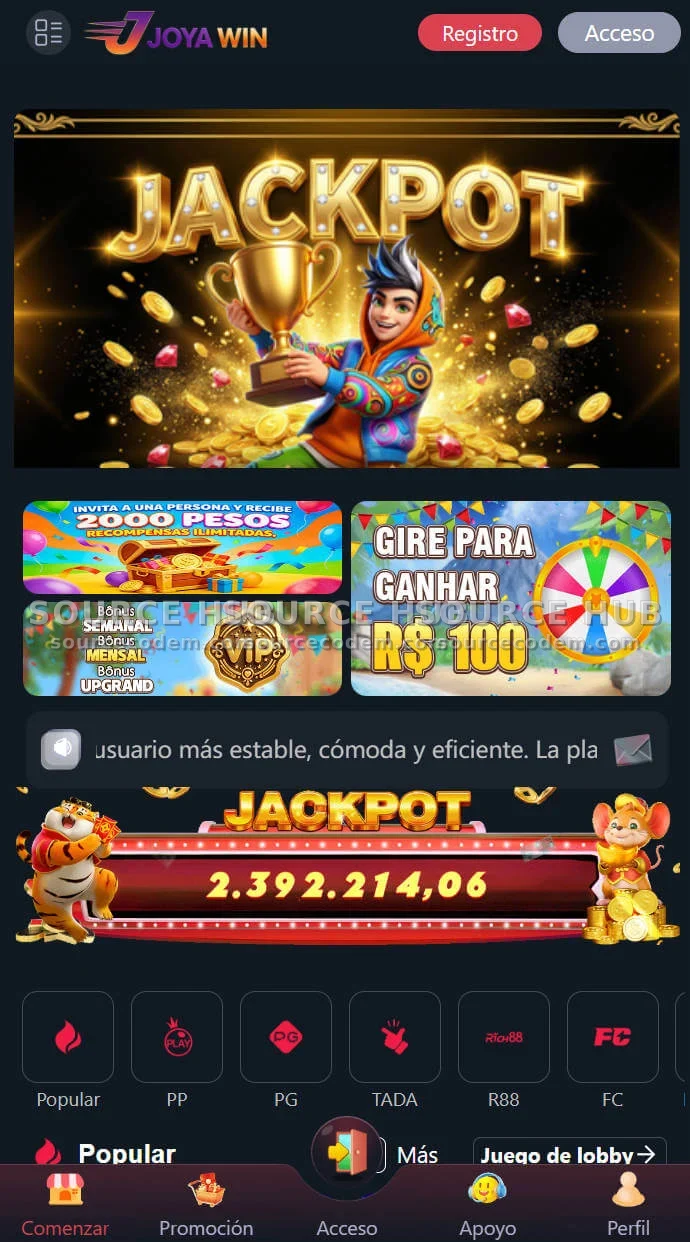This screenshot has width=690, height=1242.
Task: Select the FC game provider
Action: click(x=612, y=1038)
